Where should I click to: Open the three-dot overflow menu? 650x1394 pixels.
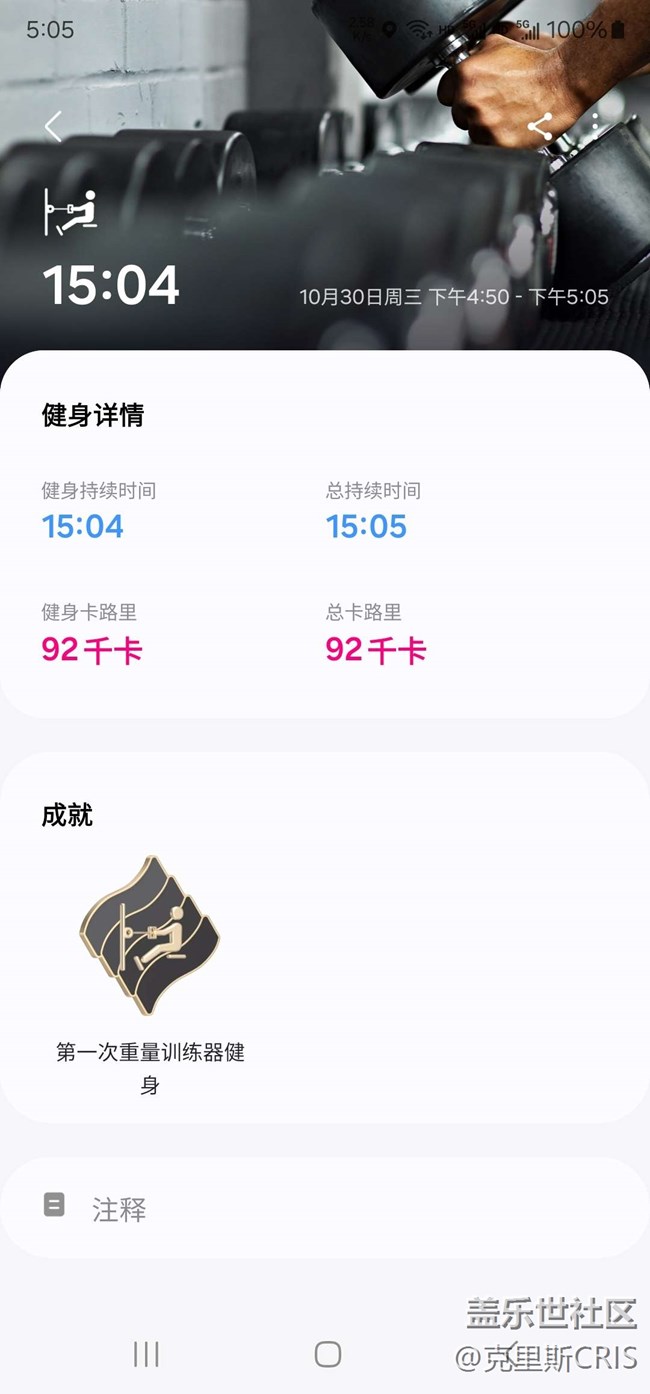596,127
